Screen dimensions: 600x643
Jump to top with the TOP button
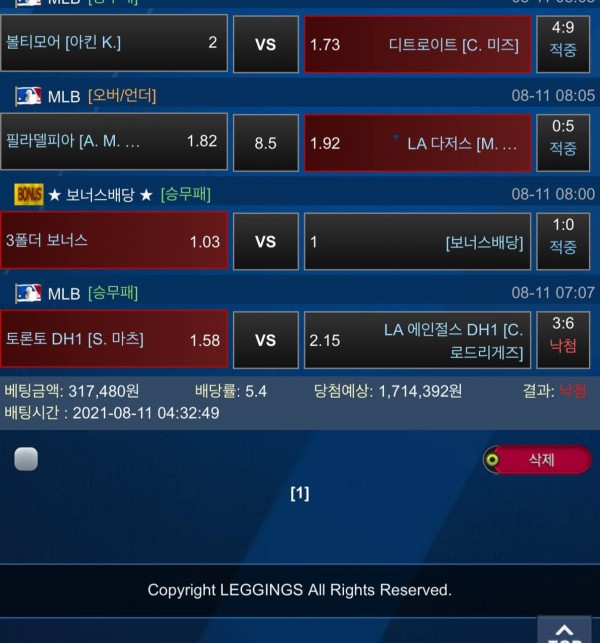(564, 632)
